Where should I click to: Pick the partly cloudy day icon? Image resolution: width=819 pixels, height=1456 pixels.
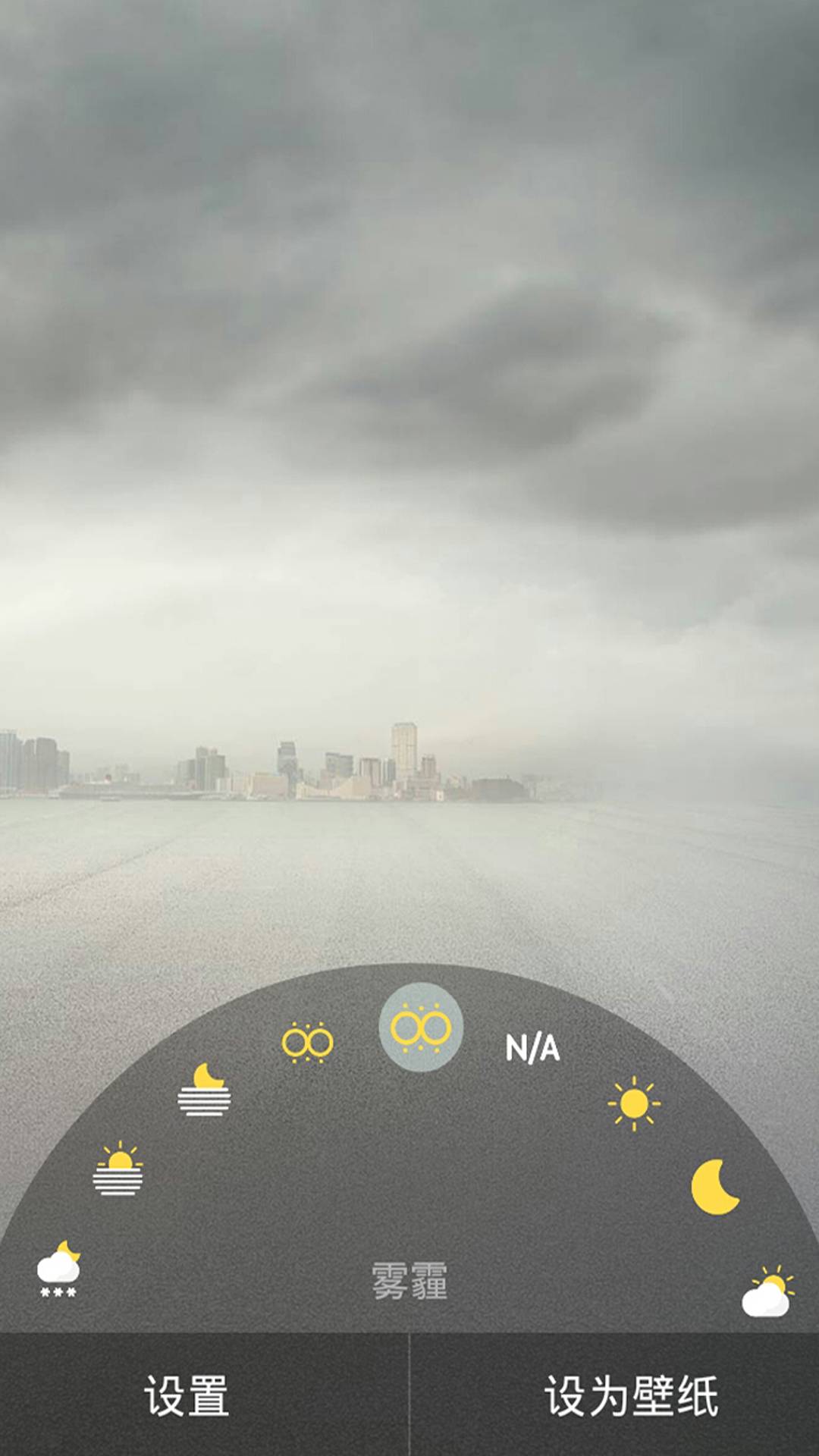point(767,1291)
